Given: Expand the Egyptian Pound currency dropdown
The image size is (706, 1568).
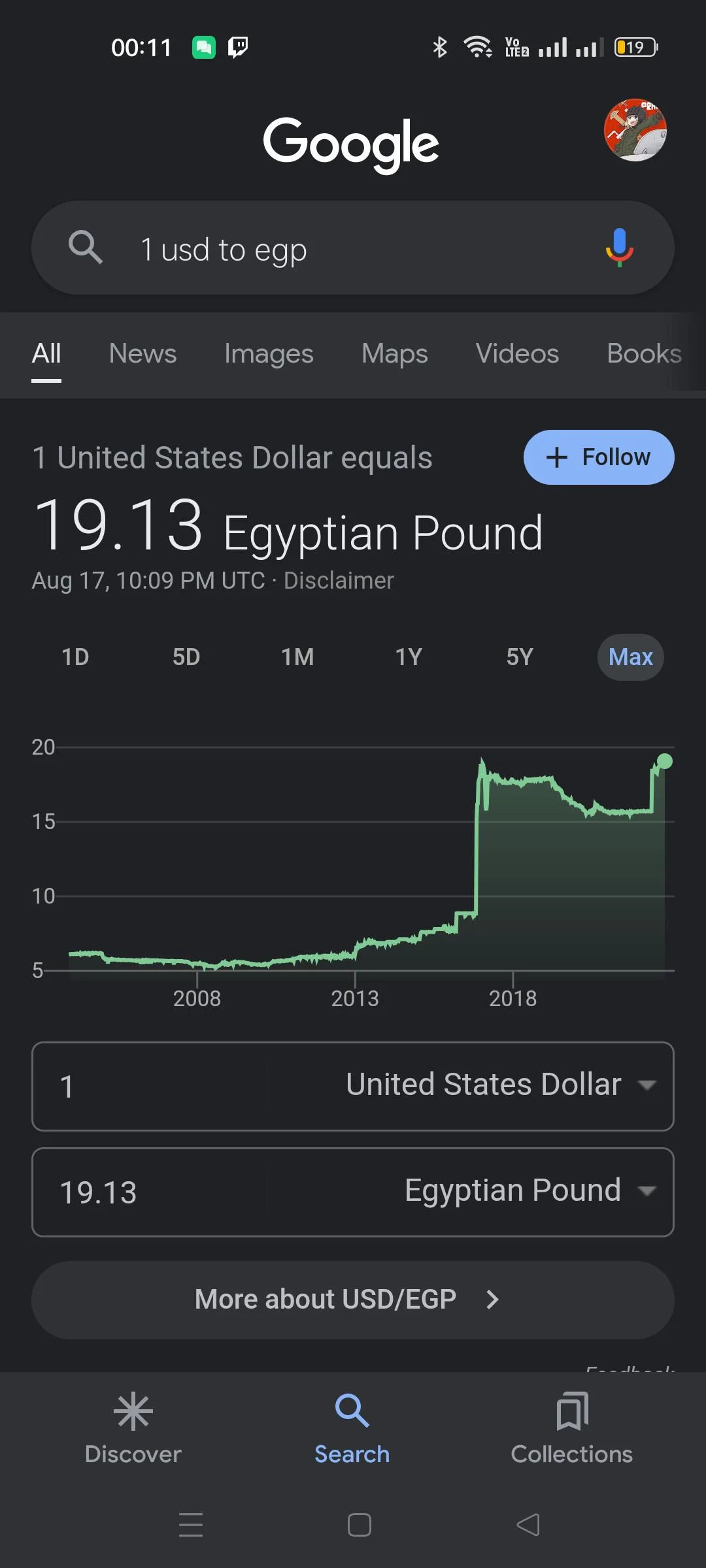Looking at the screenshot, I should pos(529,1191).
